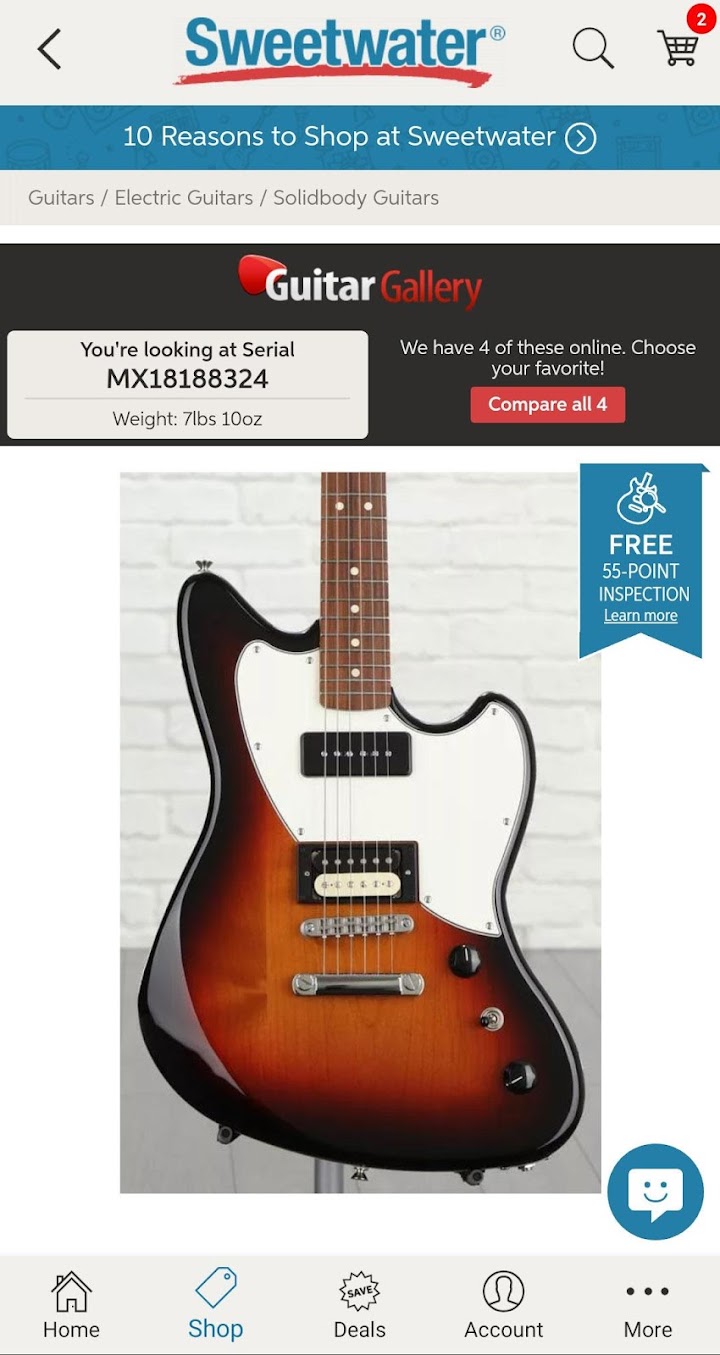Select the Shop tab
Screen dimensions: 720x1355
click(x=215, y=1305)
